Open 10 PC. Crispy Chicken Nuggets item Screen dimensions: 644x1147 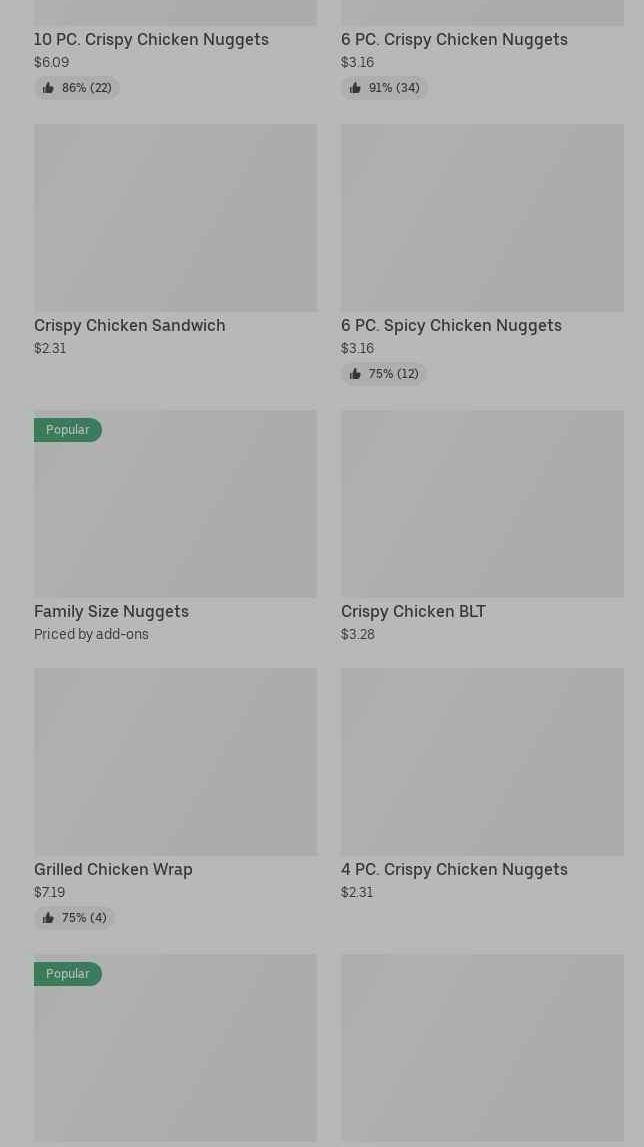151,40
